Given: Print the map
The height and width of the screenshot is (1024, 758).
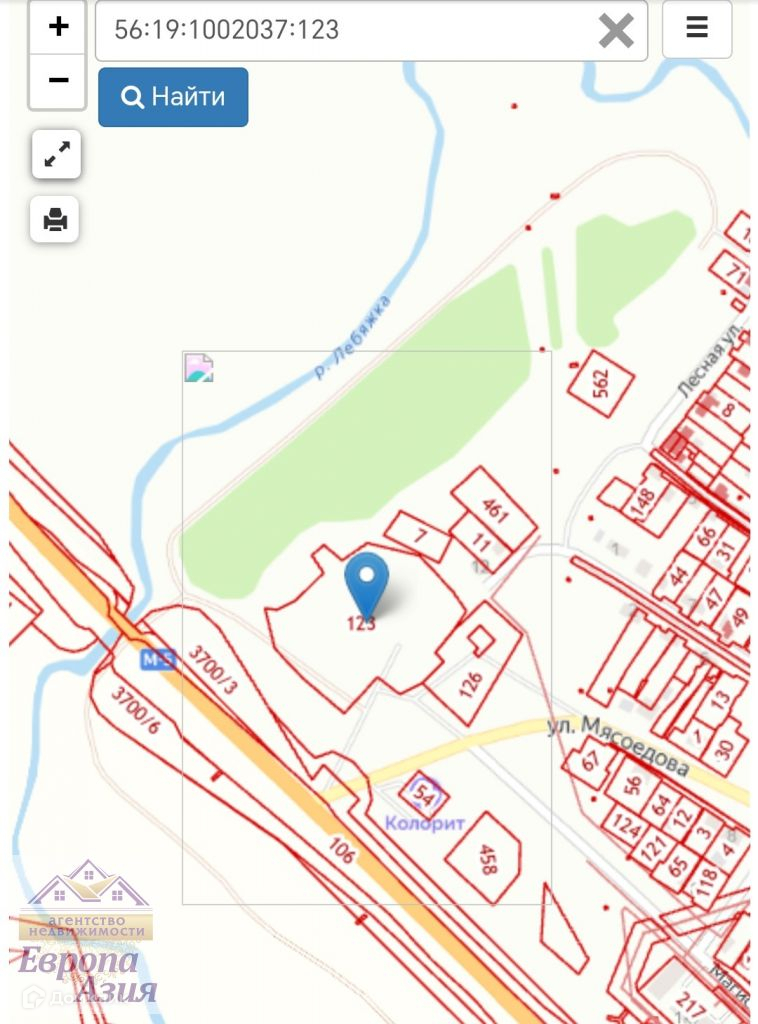Looking at the screenshot, I should click(55, 219).
